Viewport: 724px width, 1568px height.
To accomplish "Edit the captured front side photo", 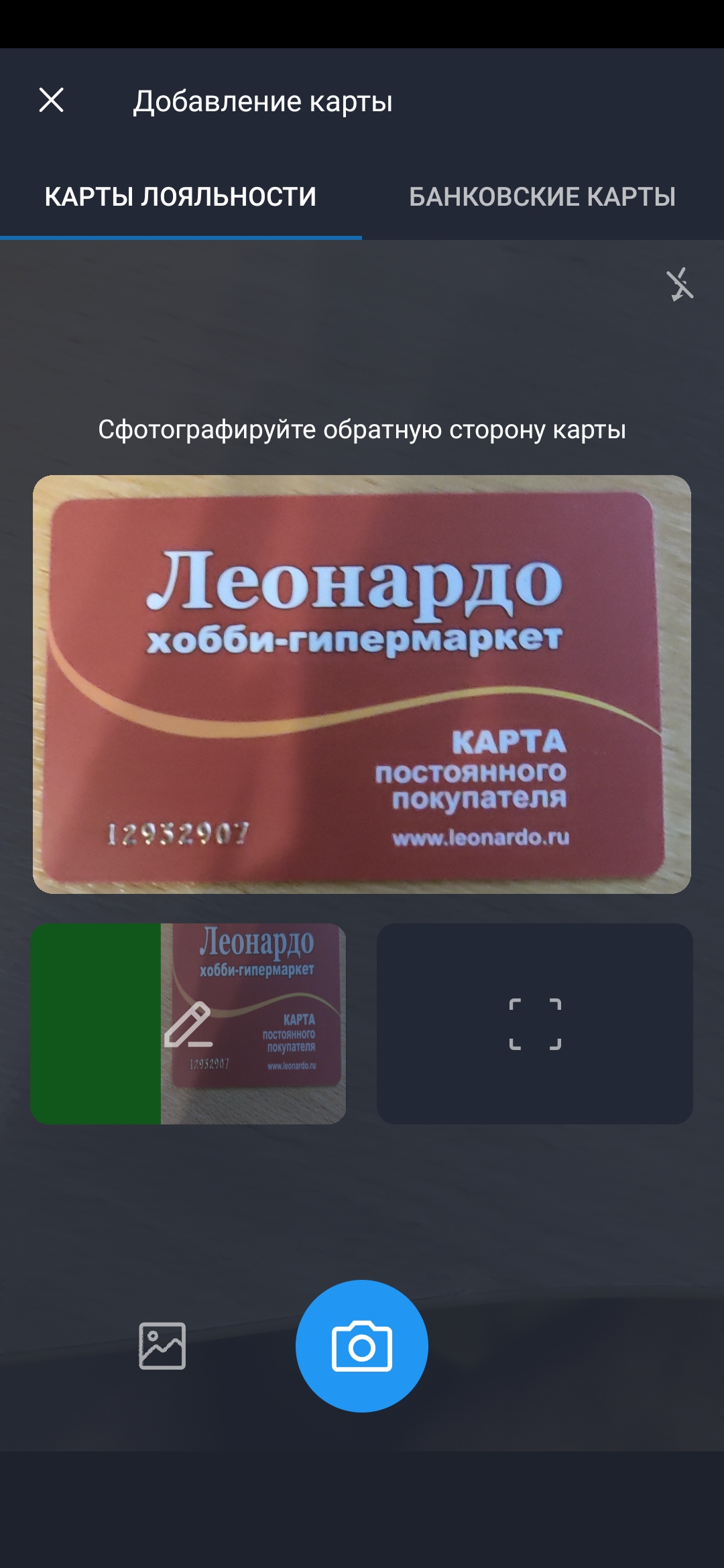I will coord(188,1023).
